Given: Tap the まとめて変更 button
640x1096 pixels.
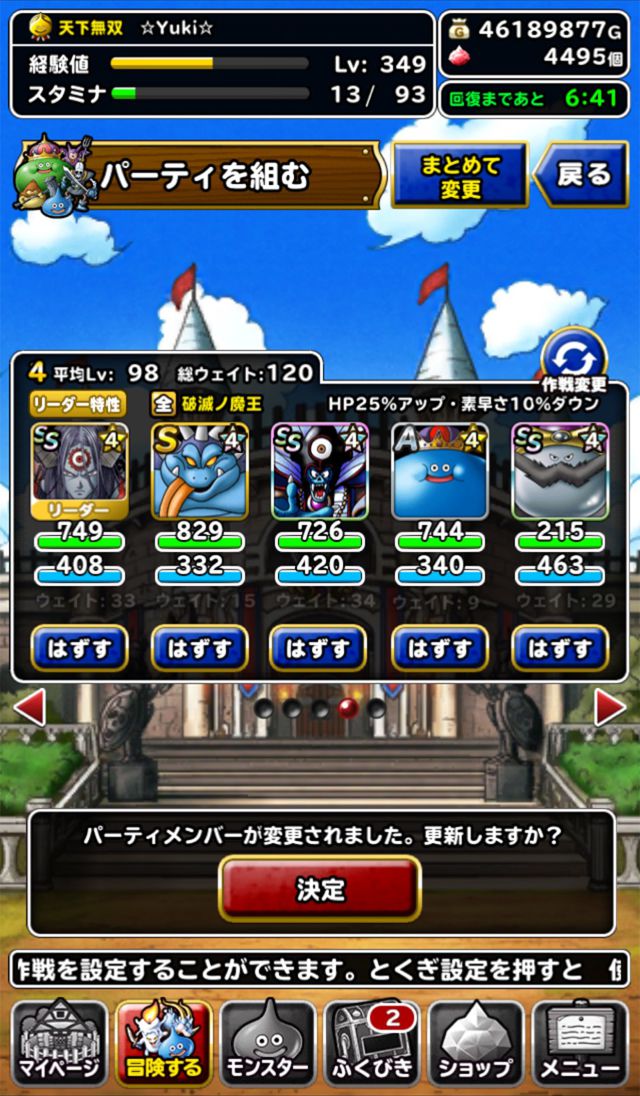Looking at the screenshot, I should [x=460, y=174].
